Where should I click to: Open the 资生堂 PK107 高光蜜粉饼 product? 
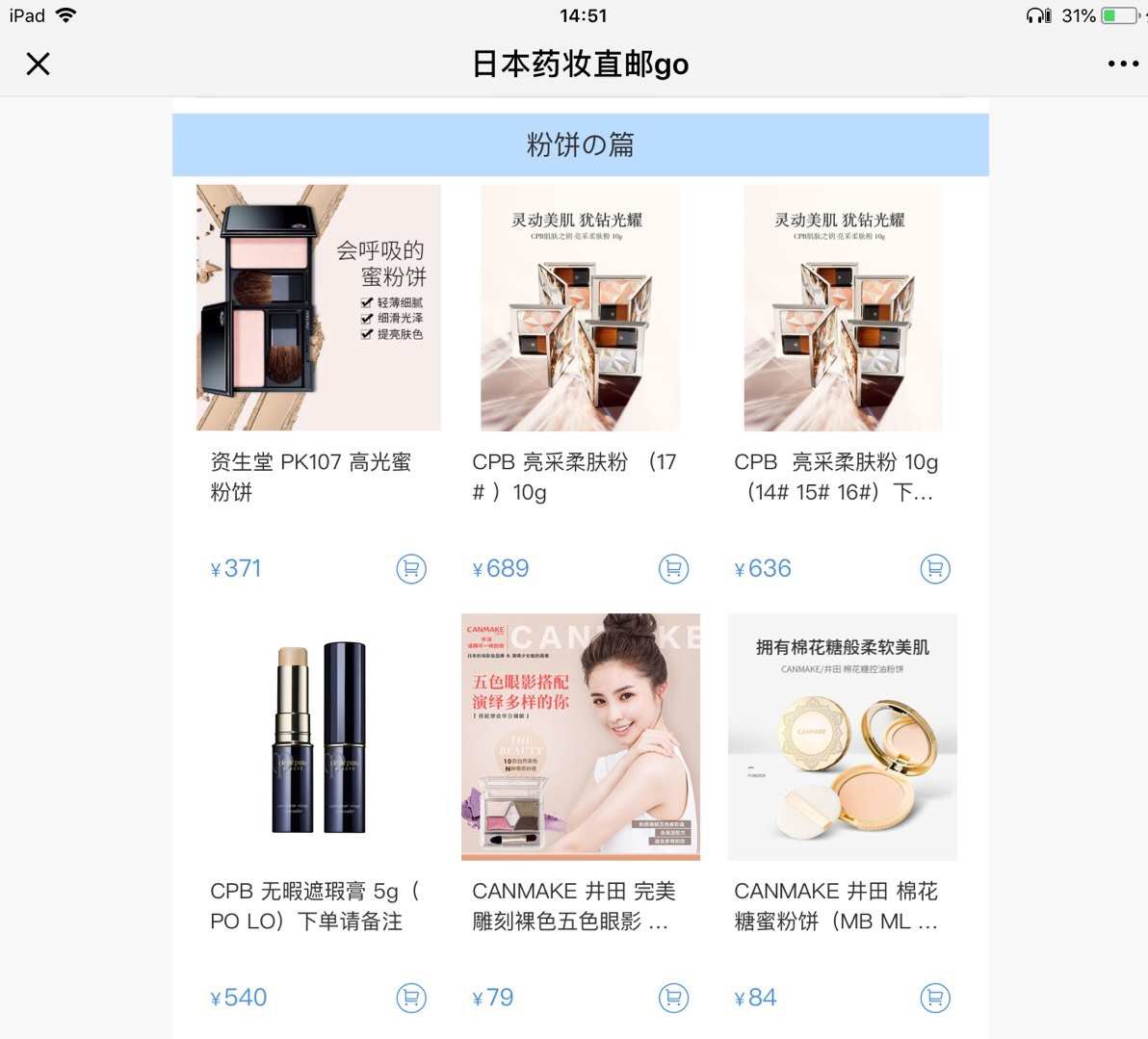[x=318, y=308]
